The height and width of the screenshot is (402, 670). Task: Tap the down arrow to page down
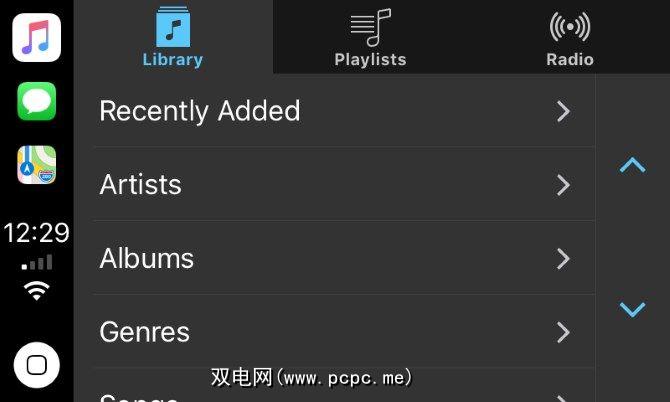(632, 309)
